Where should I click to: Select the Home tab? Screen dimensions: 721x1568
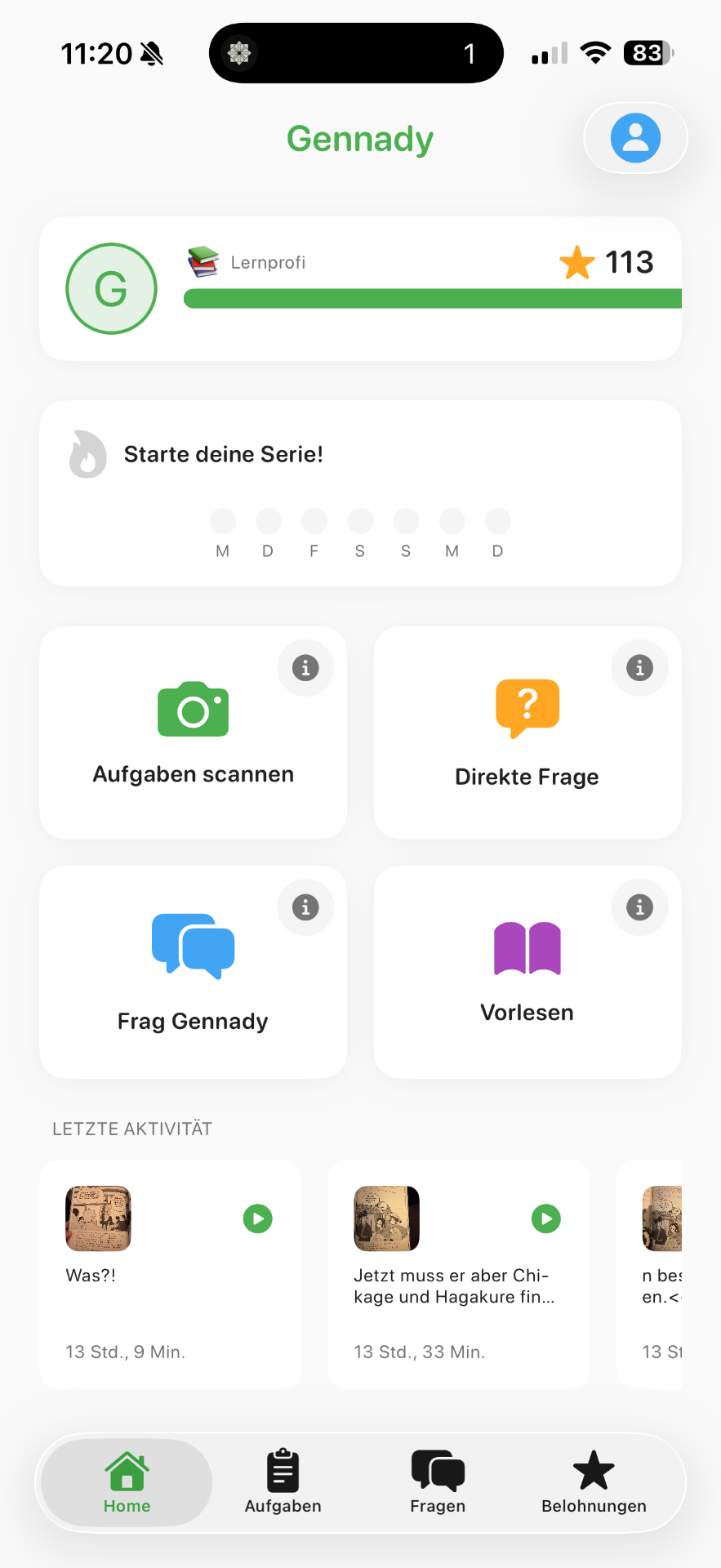tap(127, 1482)
